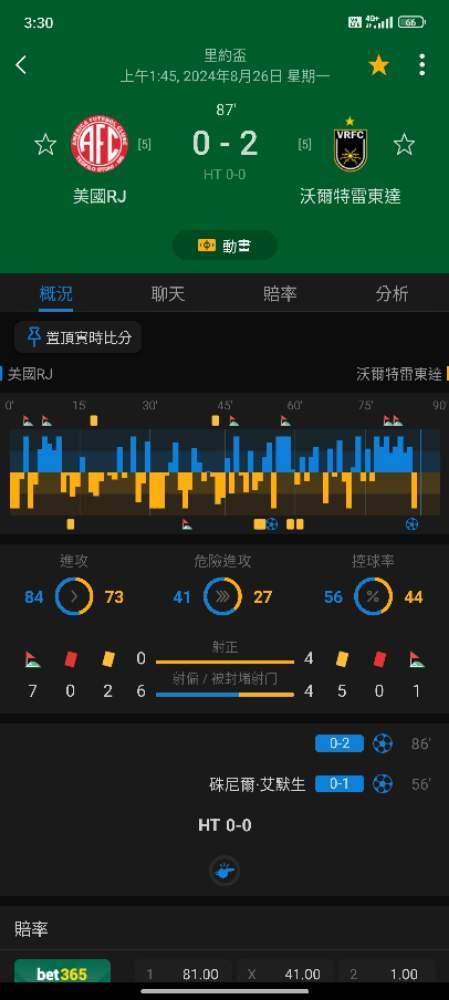Open the 動畫 live animation button
Screen dimensions: 449x1000
pyautogui.click(x=224, y=246)
